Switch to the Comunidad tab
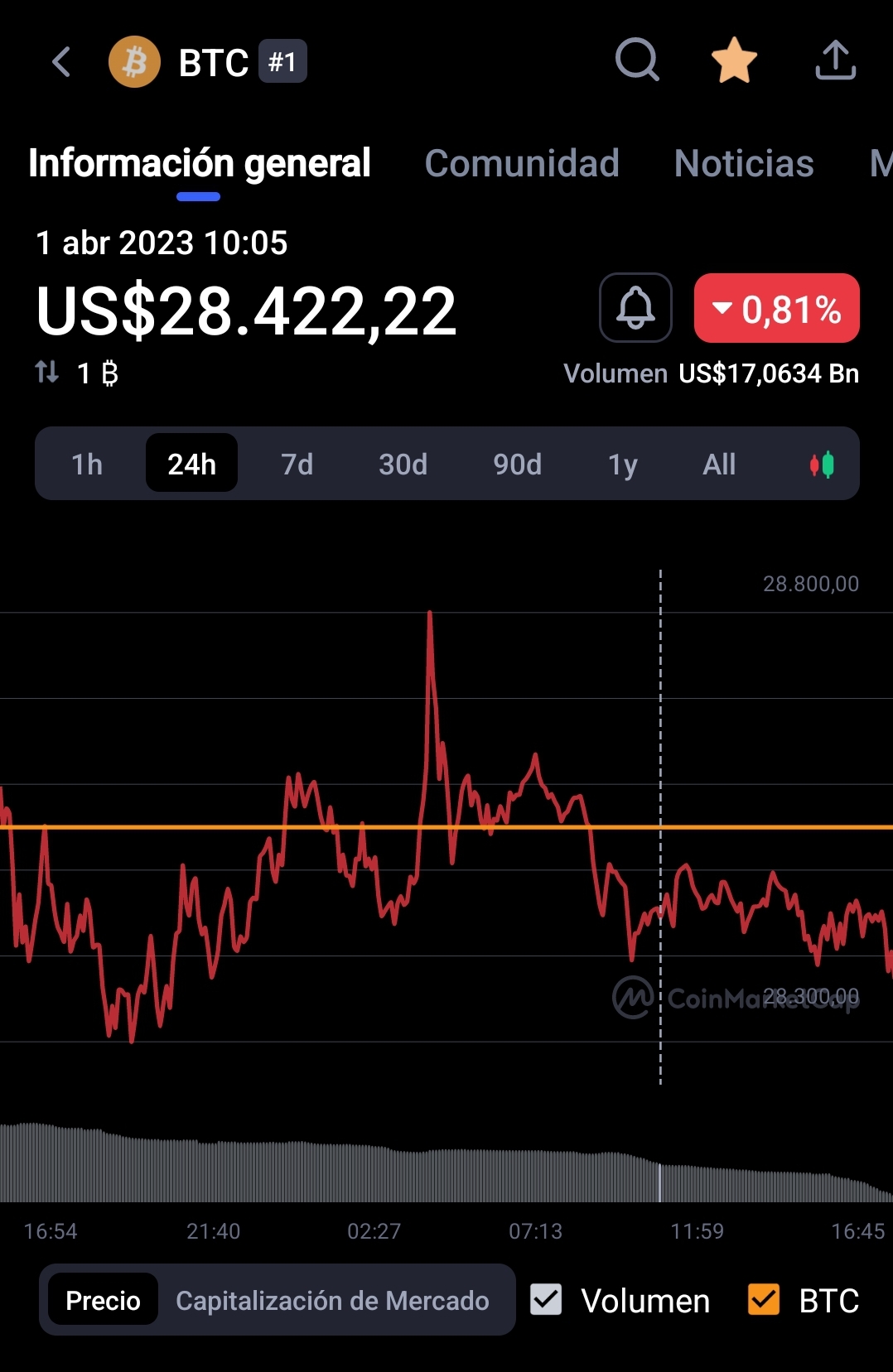The image size is (893, 1372). pyautogui.click(x=522, y=163)
